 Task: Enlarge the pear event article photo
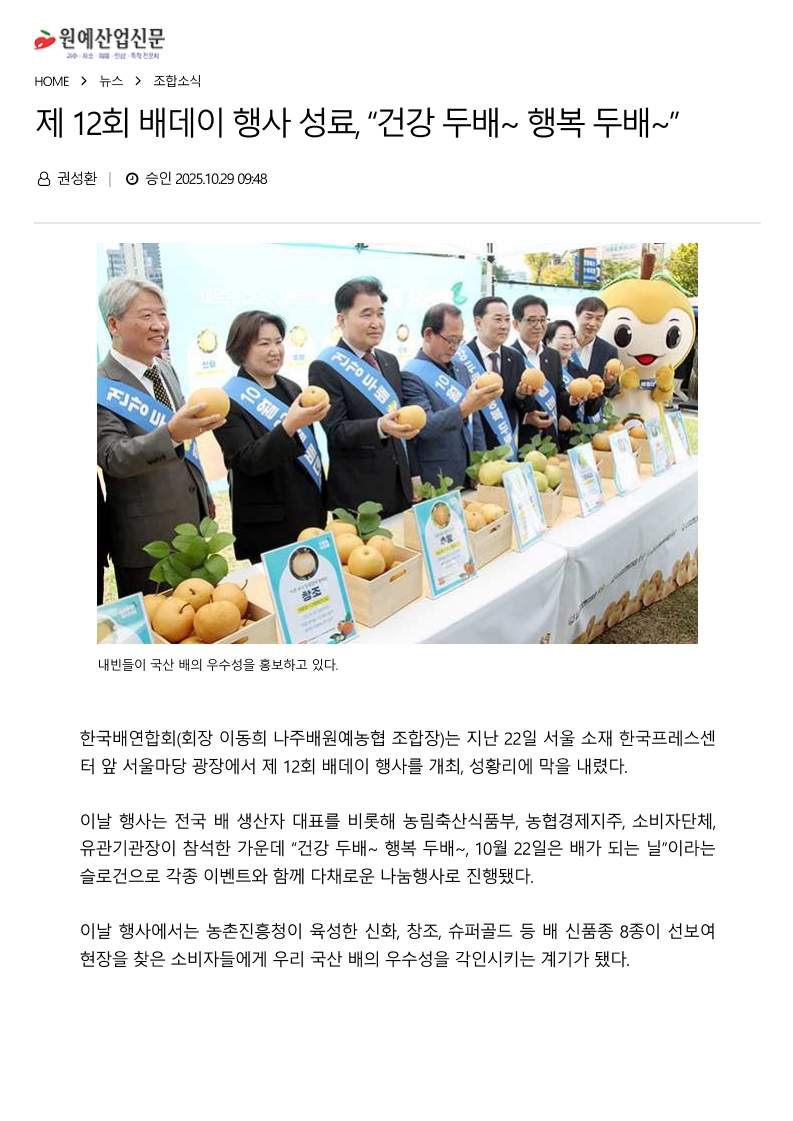coord(397,443)
